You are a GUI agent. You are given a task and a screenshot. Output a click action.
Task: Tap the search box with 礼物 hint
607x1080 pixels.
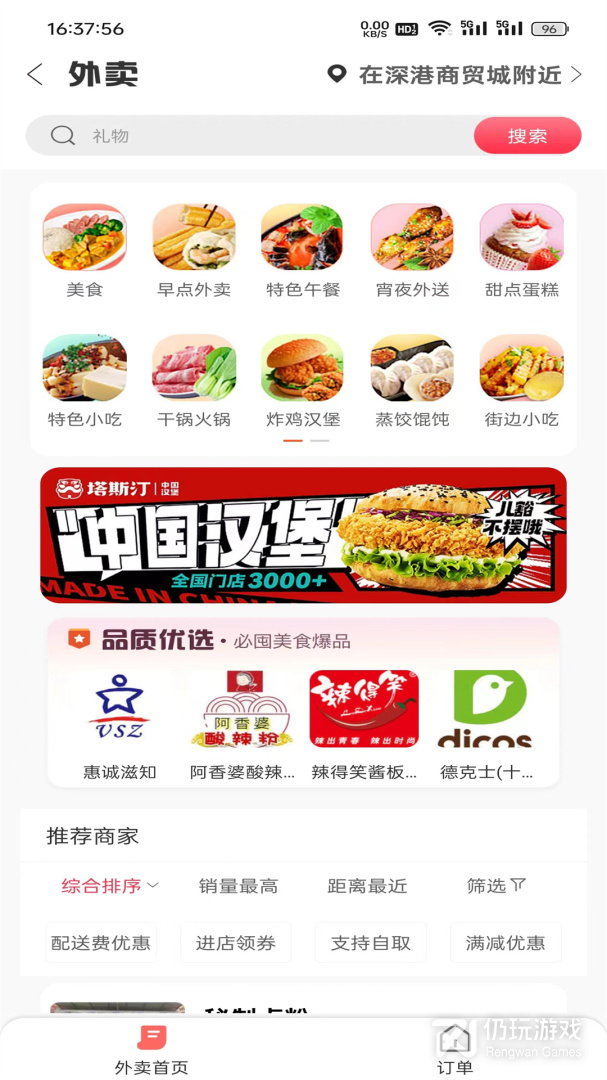tap(250, 136)
